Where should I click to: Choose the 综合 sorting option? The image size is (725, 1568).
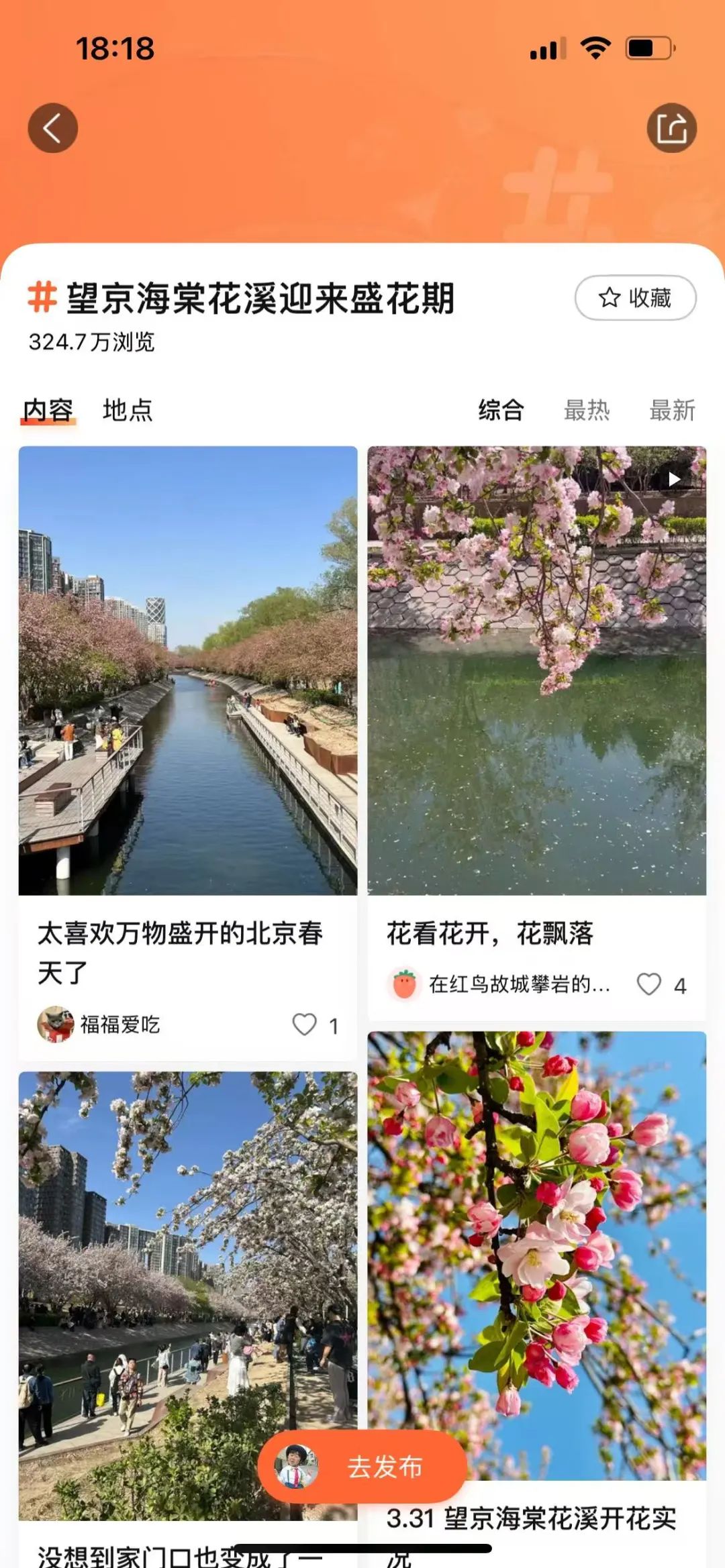501,410
